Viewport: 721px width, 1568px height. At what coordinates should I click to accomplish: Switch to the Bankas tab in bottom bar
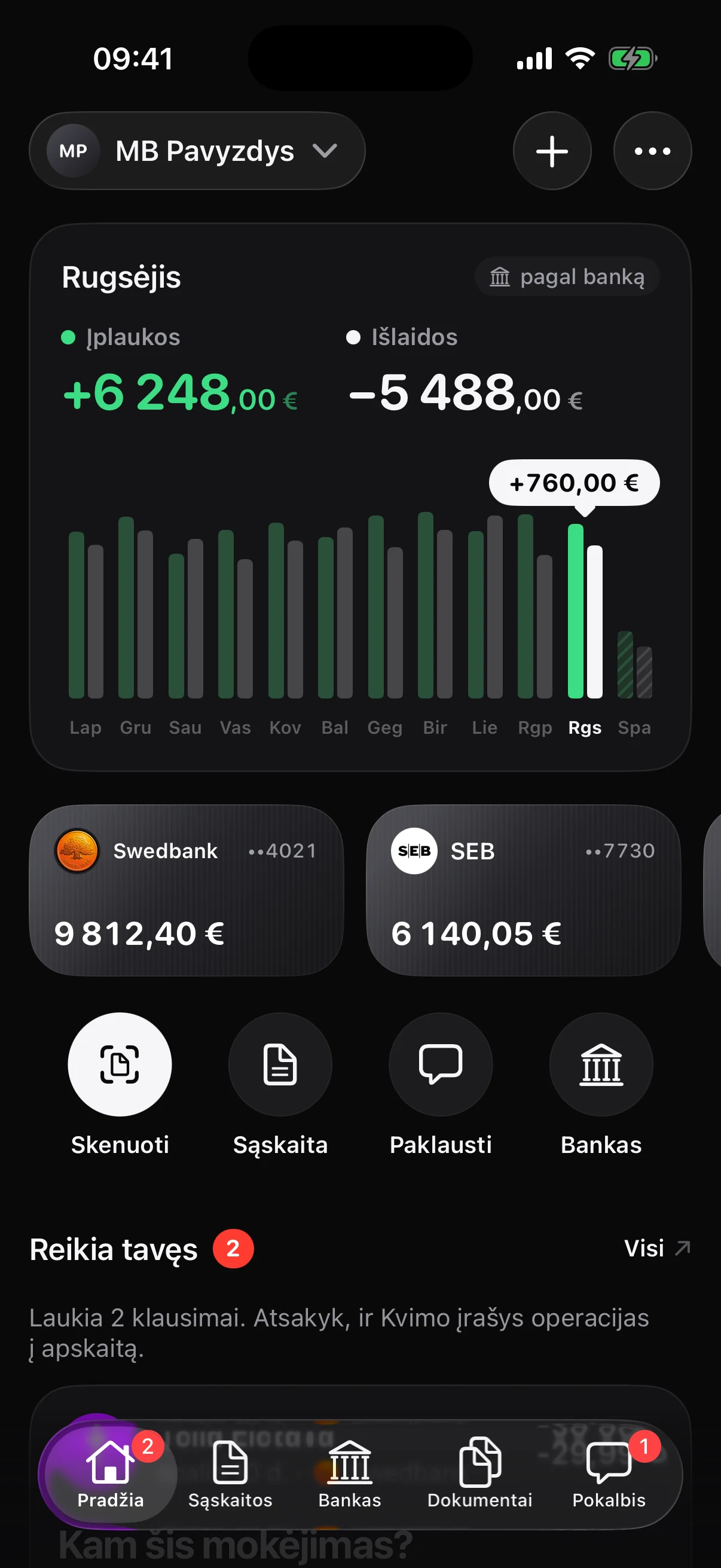[350, 1474]
